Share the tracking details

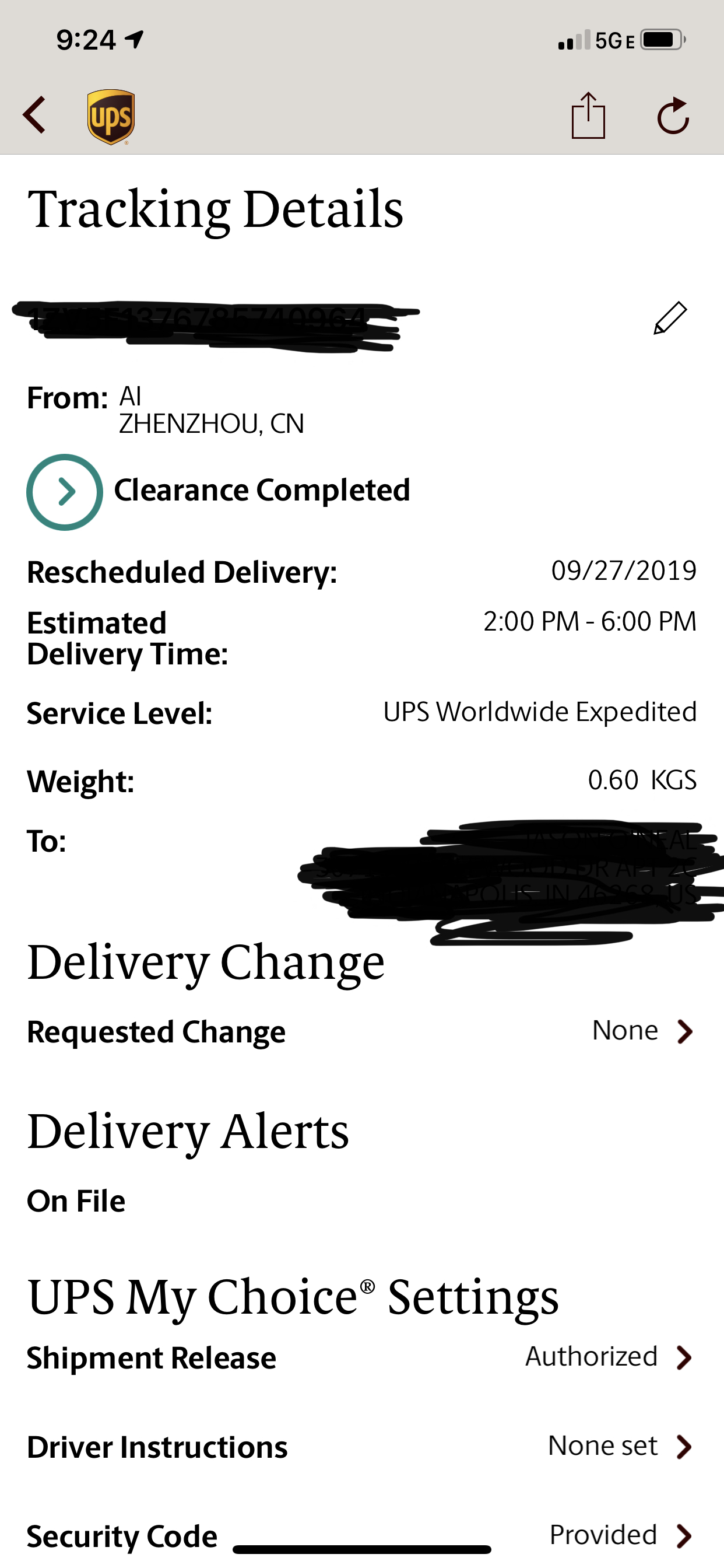point(588,115)
